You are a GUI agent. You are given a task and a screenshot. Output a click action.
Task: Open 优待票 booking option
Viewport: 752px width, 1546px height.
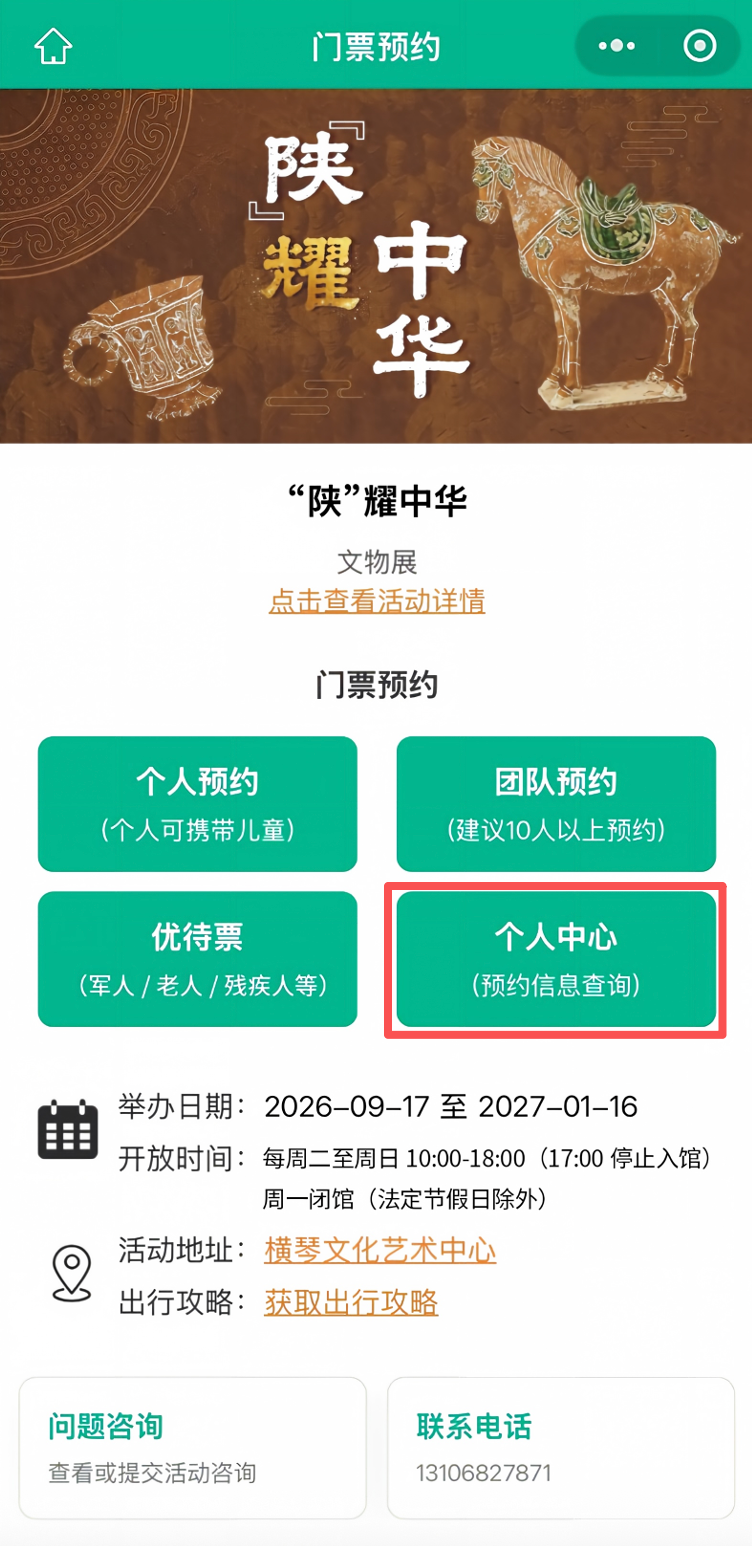(197, 959)
